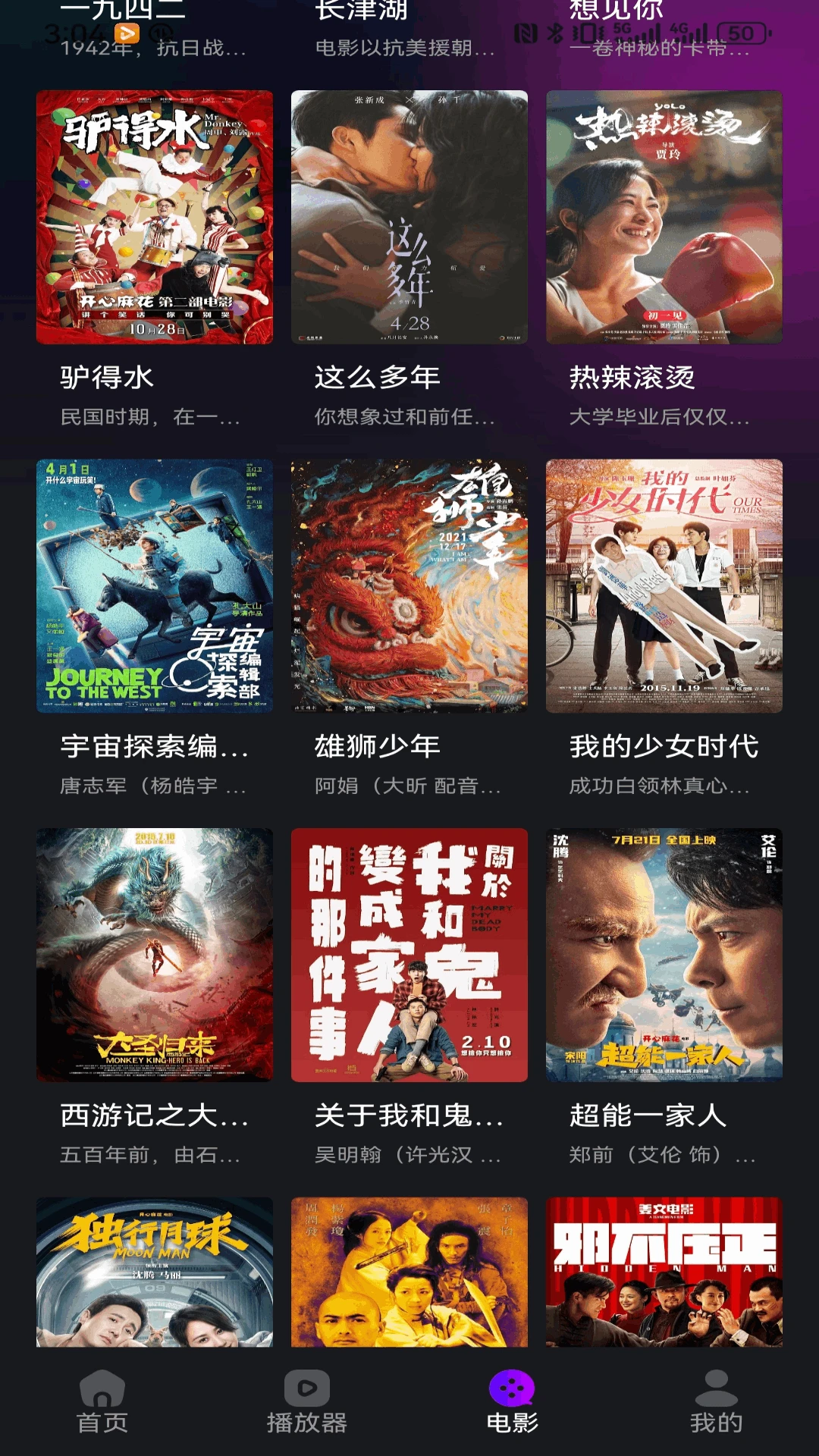Go to the 我的 tab
819x1456 pixels.
coord(716,1401)
